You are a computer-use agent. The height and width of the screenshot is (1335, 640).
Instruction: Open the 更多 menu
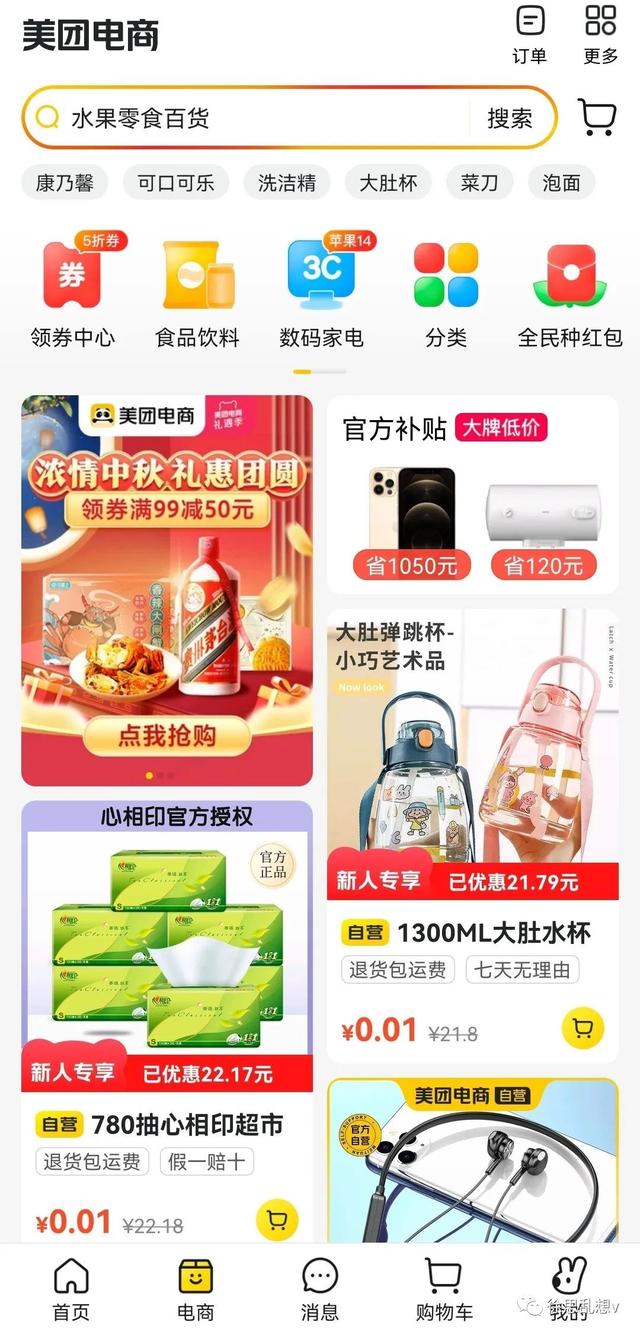click(601, 35)
